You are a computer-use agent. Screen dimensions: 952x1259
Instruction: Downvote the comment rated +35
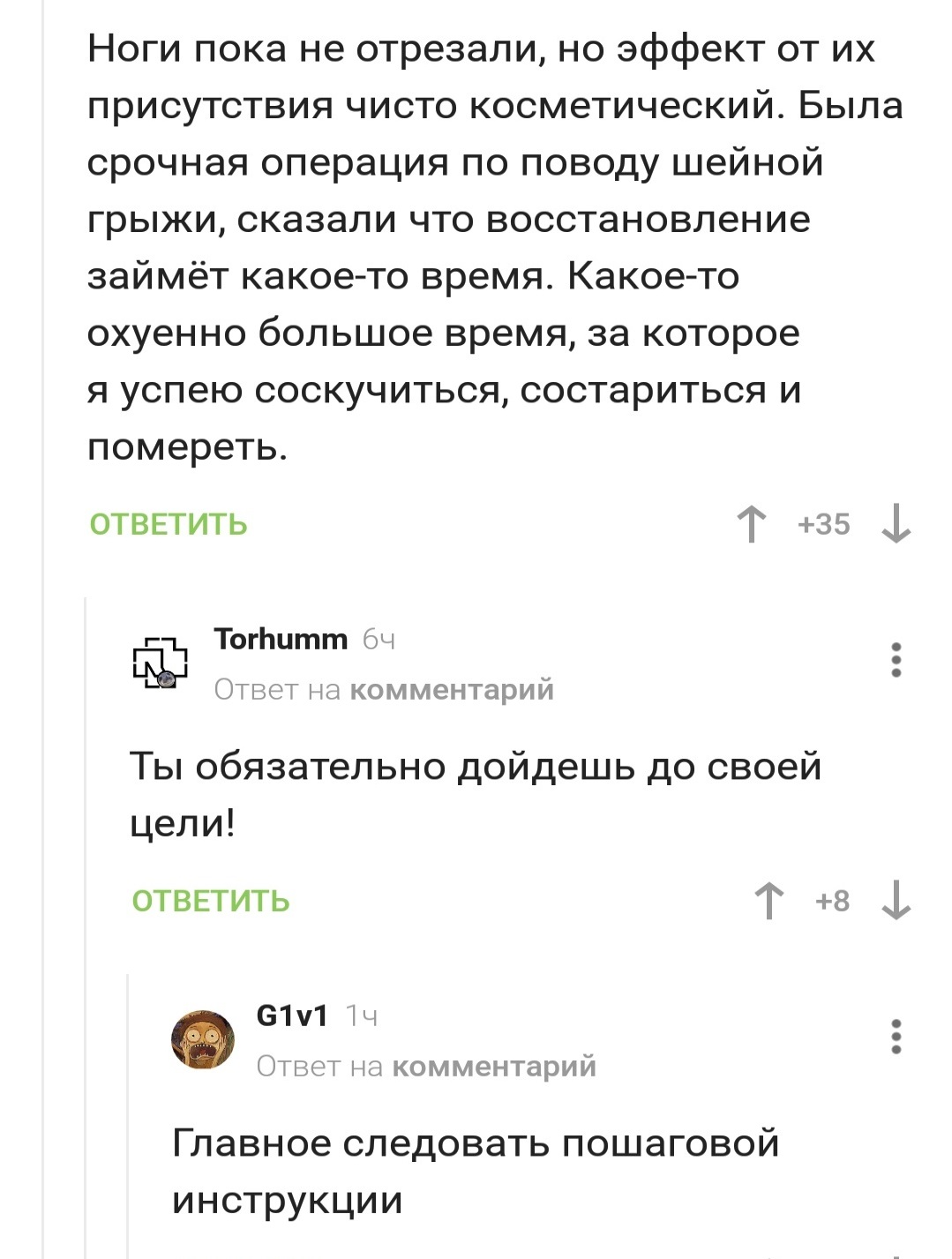point(896,524)
